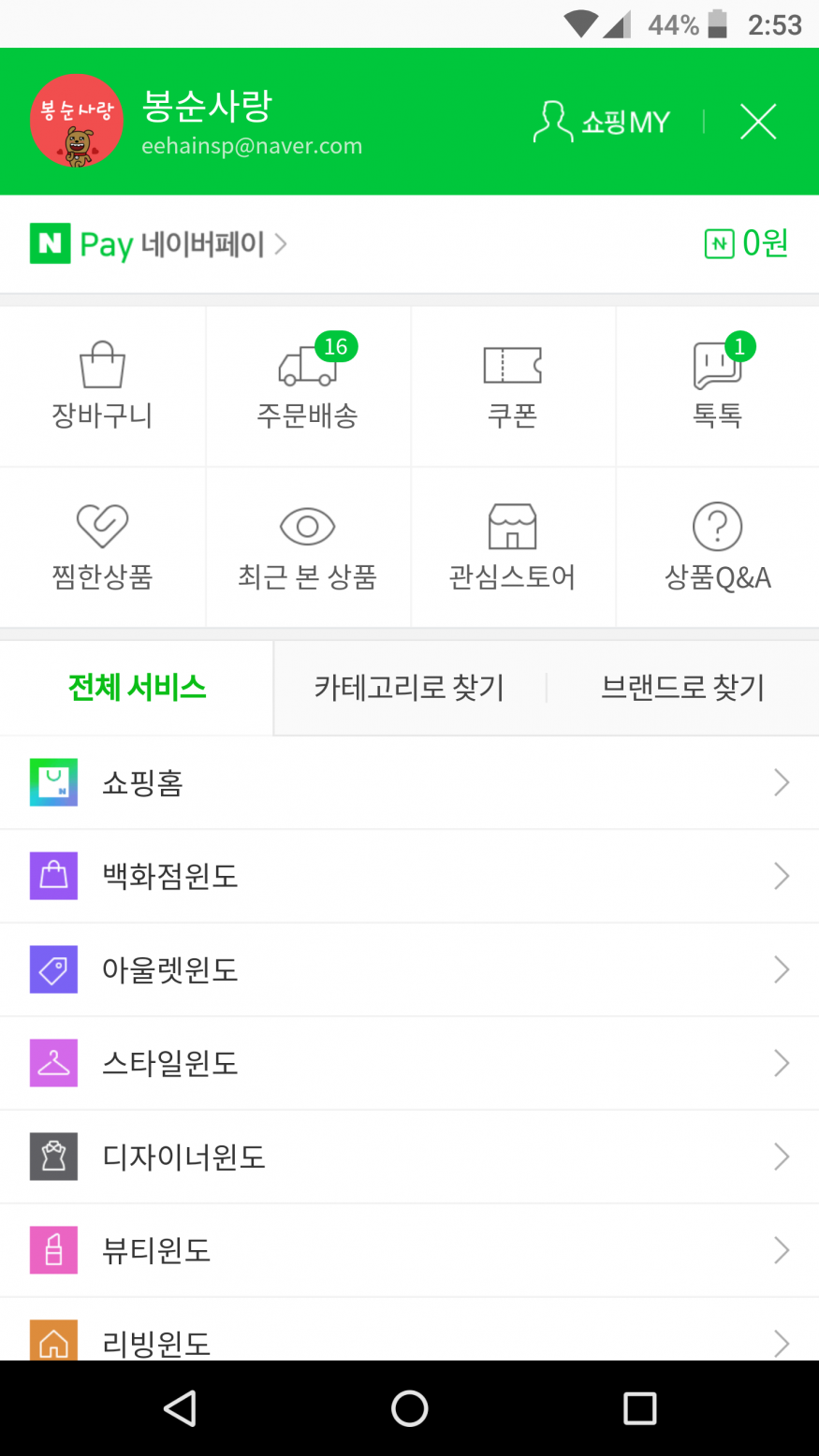Screen dimensions: 819x1456
Task: Open 디자이너윈도 row
Action: (x=409, y=1157)
